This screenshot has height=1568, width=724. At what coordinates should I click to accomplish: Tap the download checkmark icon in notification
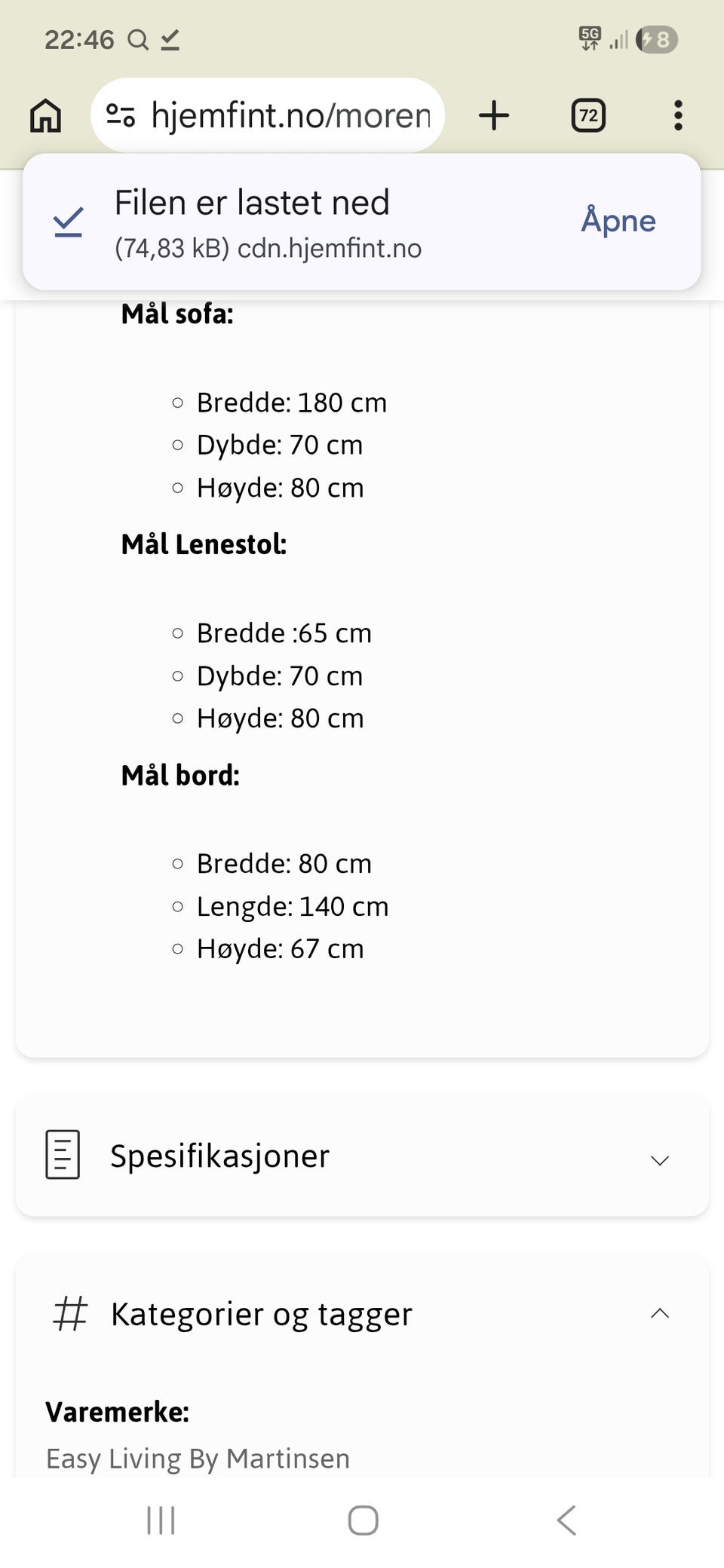(66, 220)
